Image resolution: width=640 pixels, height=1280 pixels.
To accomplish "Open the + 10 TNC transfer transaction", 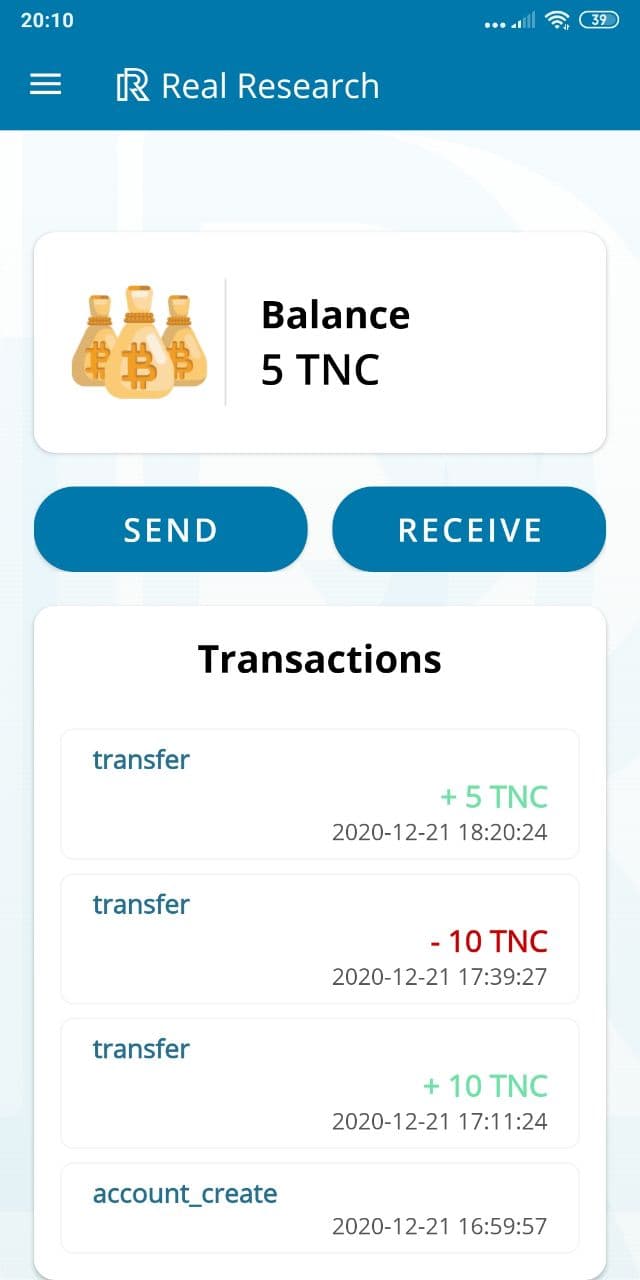I will 320,1083.
